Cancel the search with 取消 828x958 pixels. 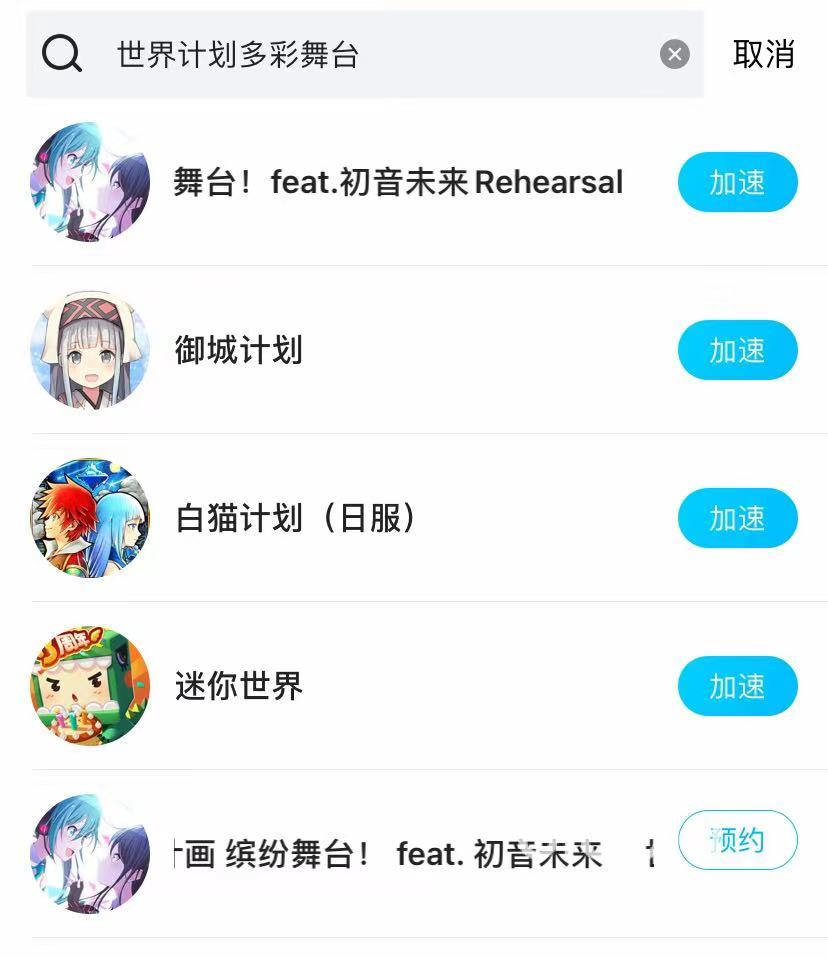(x=763, y=54)
